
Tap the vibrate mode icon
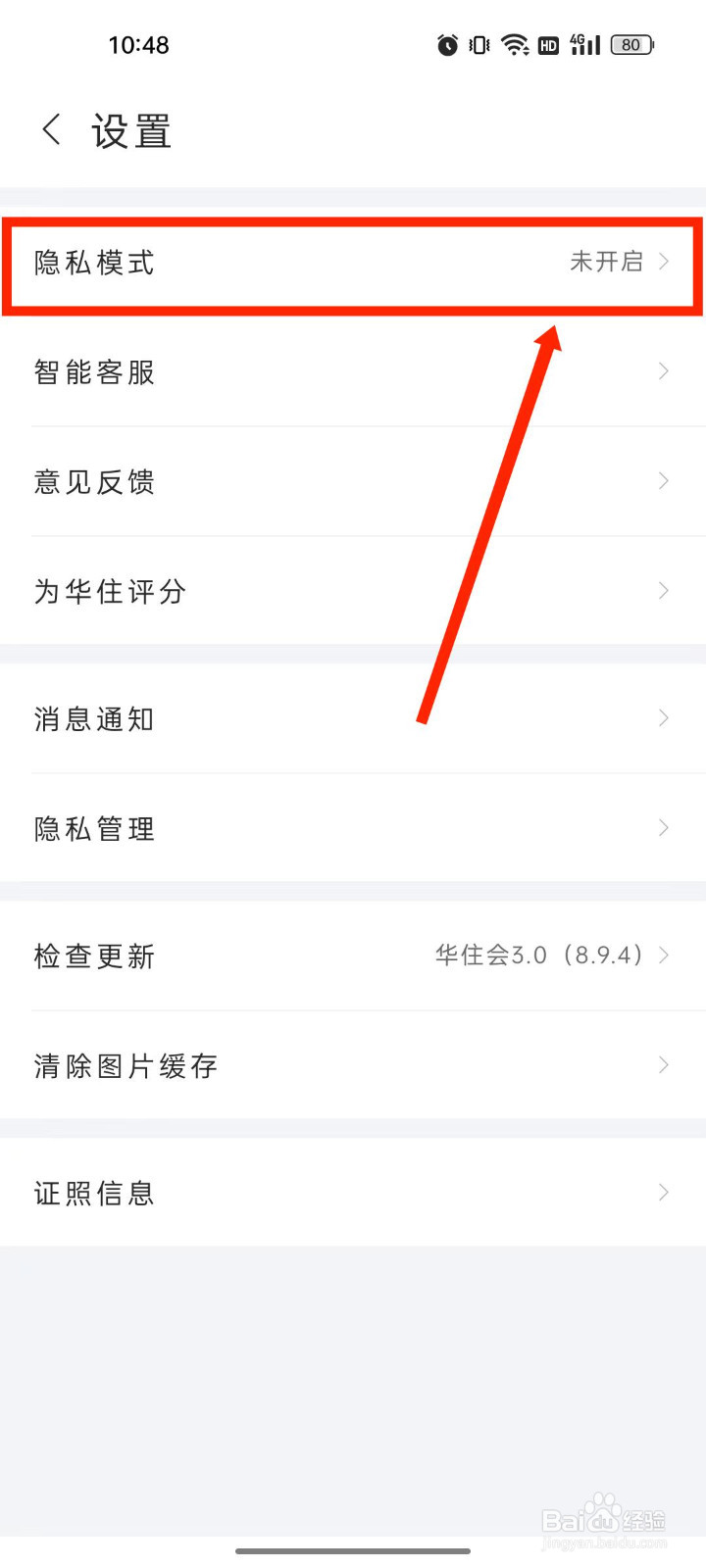(x=478, y=44)
